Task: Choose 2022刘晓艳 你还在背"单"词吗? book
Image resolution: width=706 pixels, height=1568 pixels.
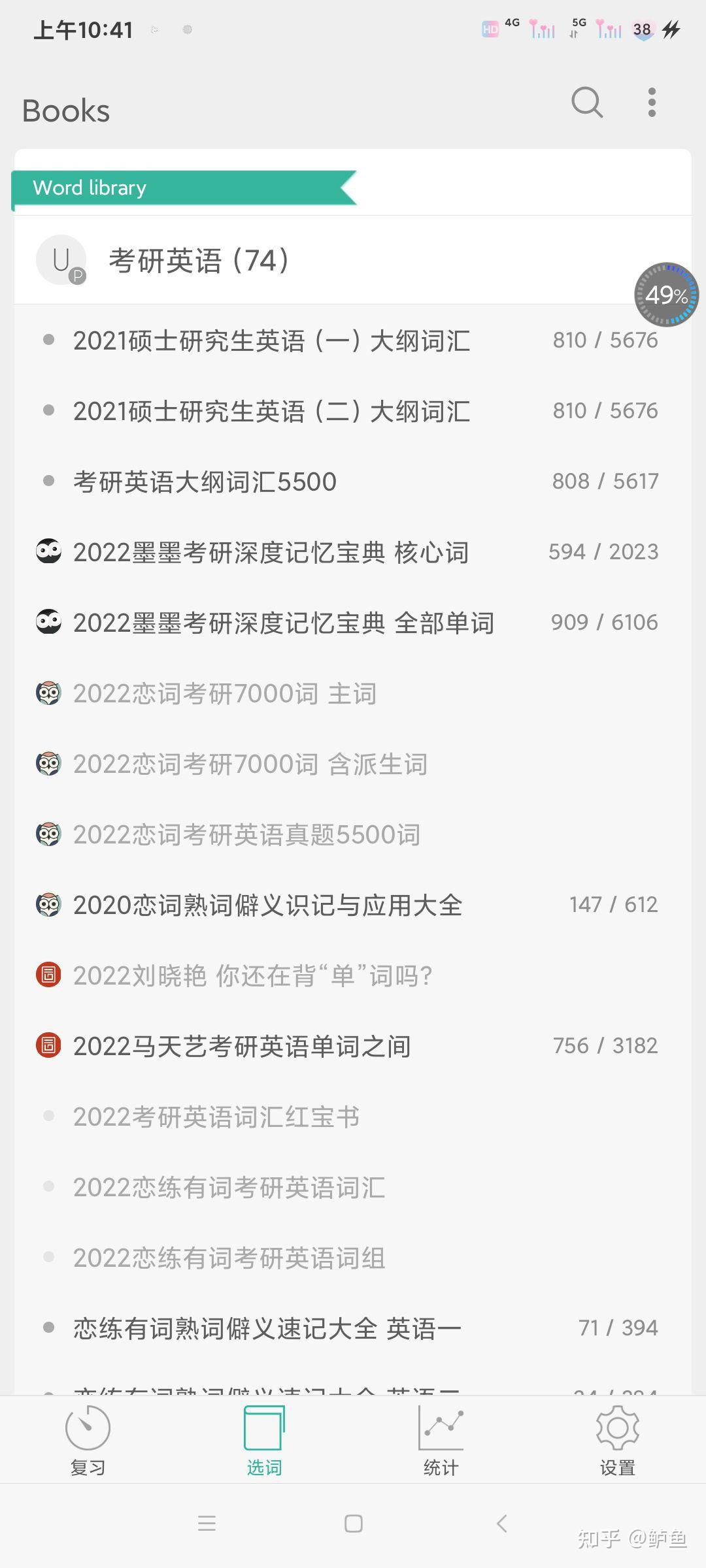Action: pos(252,976)
